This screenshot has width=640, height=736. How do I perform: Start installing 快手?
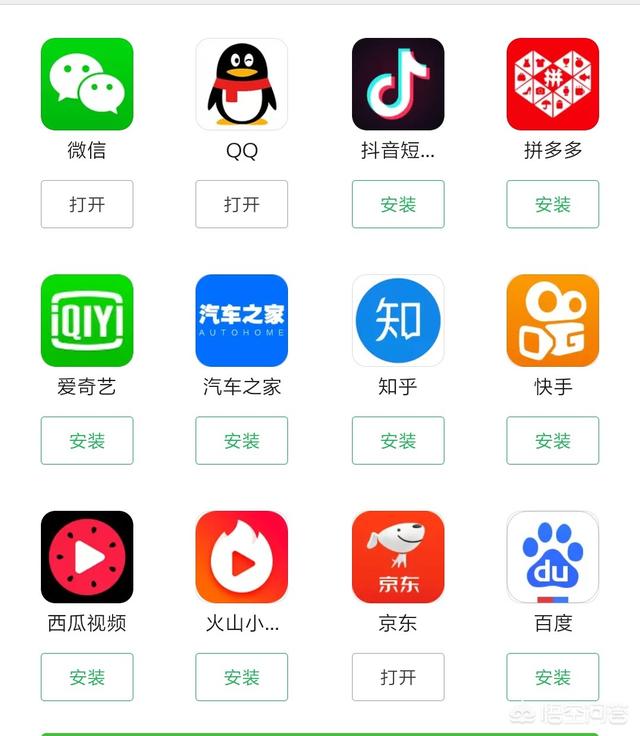point(553,441)
